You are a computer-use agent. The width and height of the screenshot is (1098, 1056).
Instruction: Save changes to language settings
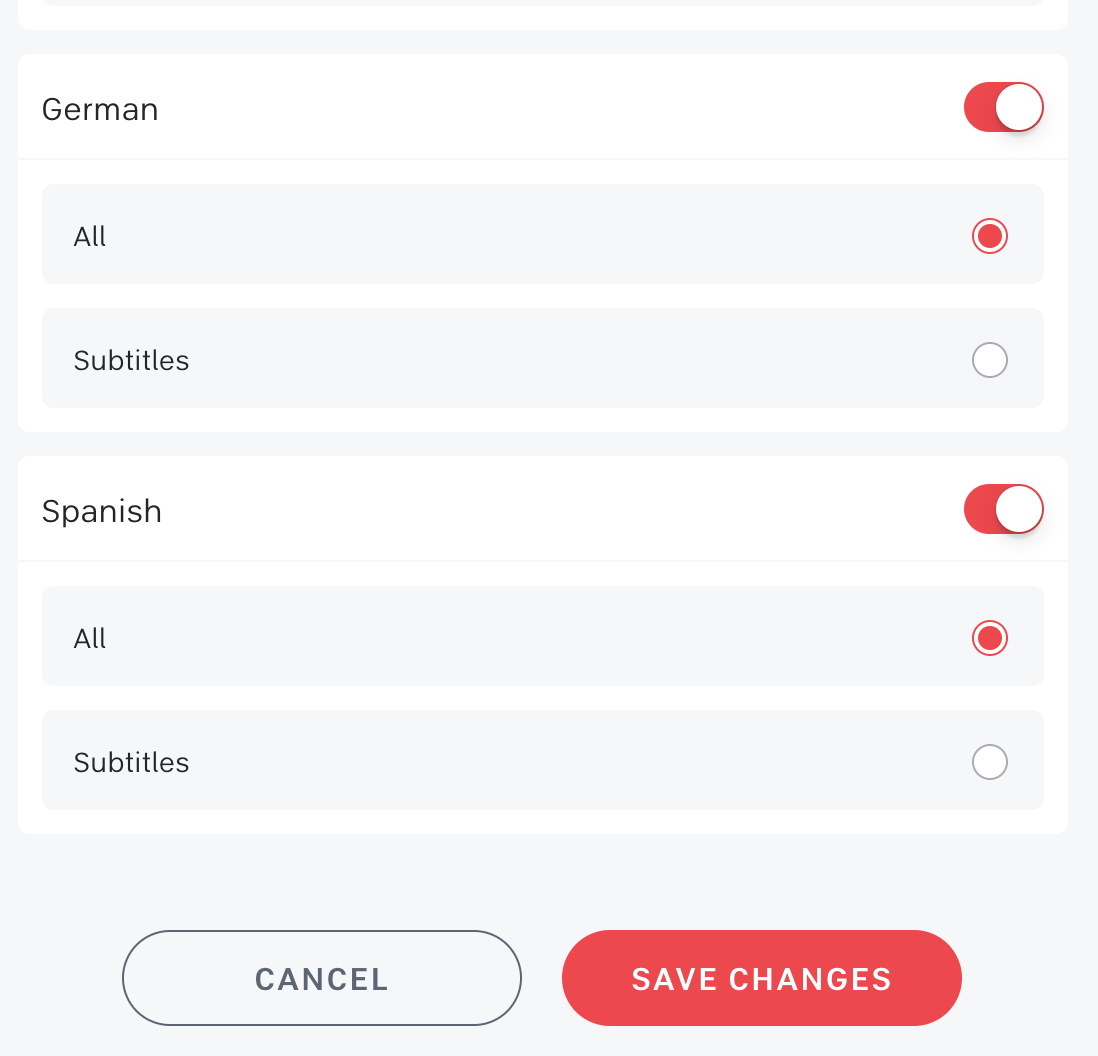pos(761,978)
